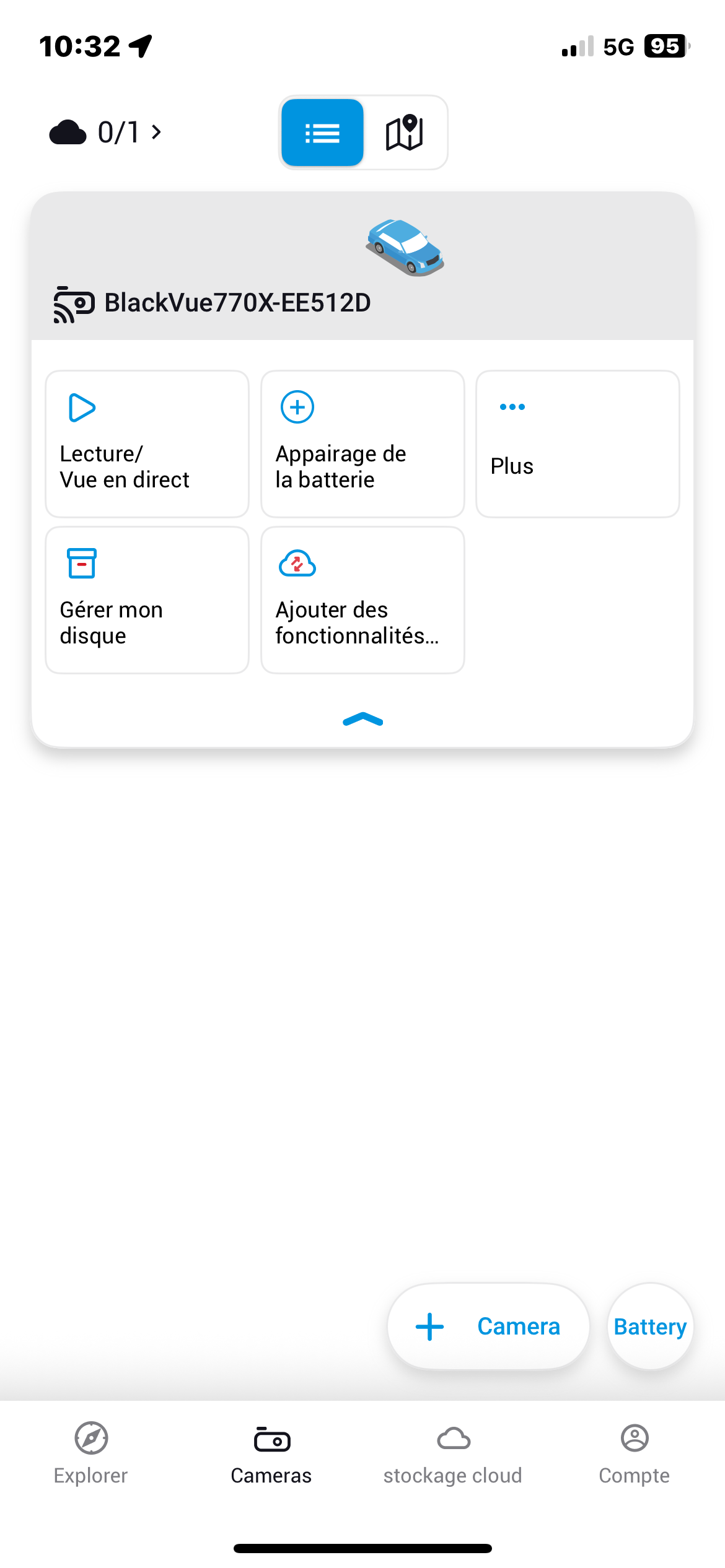725x1568 pixels.
Task: Switch to the map view
Action: click(404, 133)
